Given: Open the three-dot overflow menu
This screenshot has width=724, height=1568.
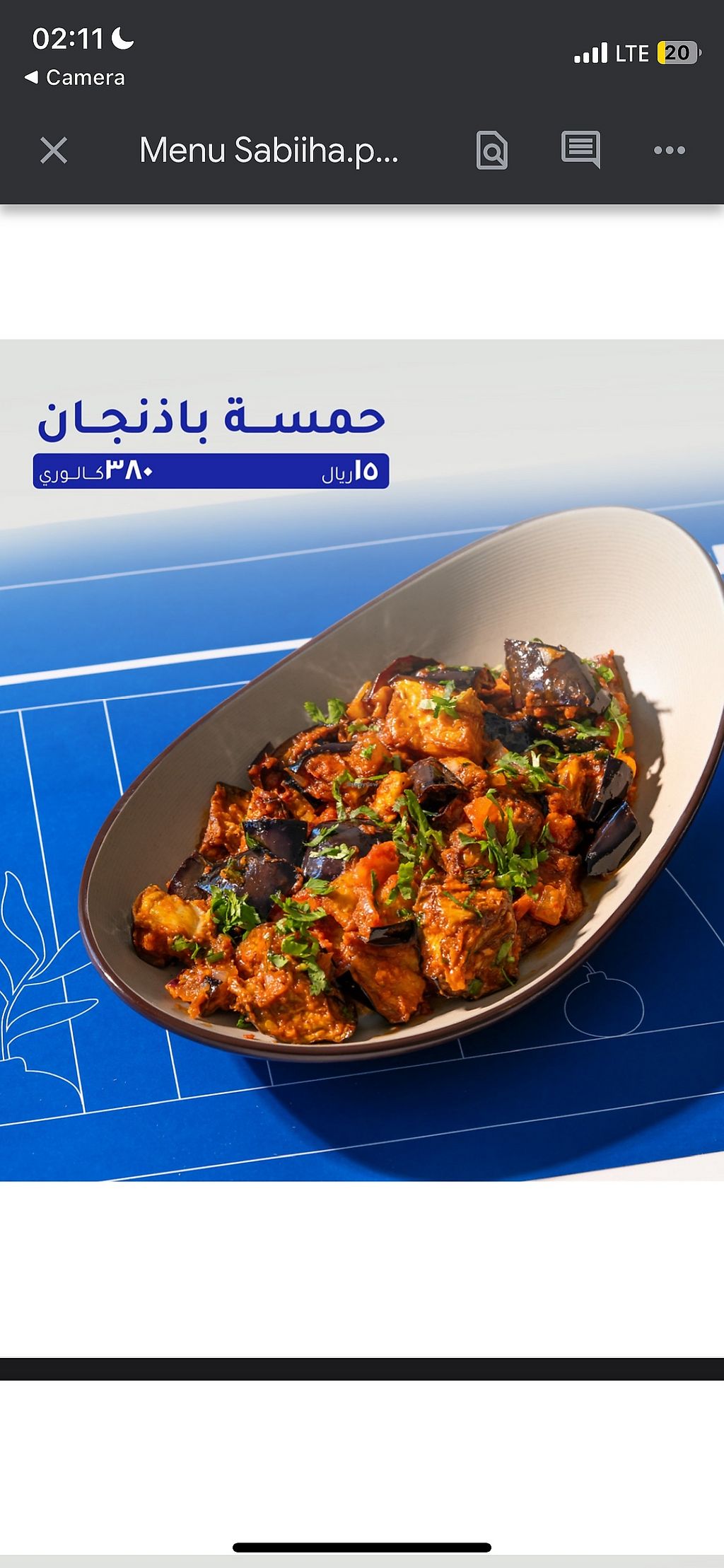Looking at the screenshot, I should coord(669,150).
